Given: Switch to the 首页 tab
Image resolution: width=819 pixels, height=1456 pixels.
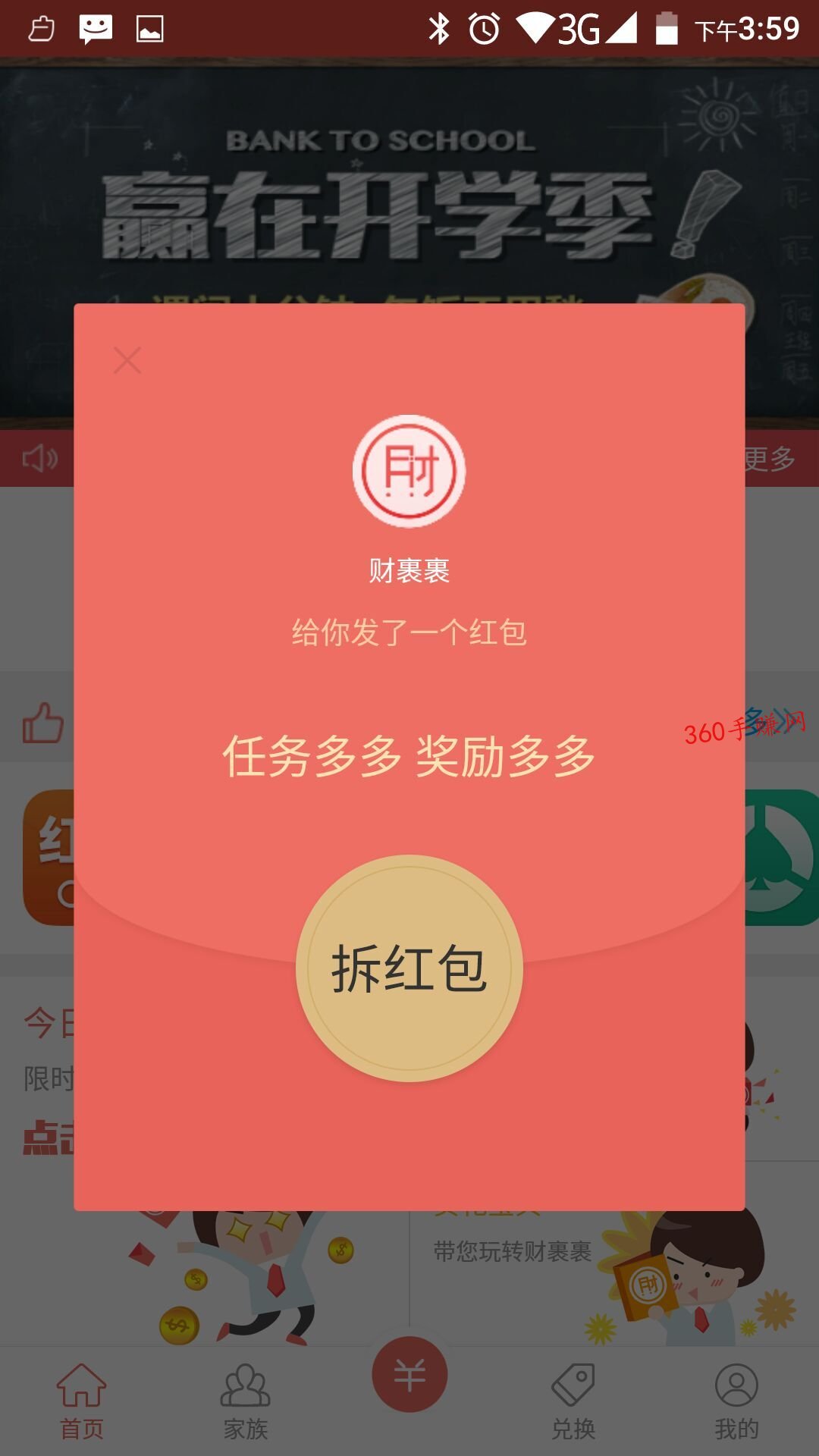Looking at the screenshot, I should (82, 1401).
